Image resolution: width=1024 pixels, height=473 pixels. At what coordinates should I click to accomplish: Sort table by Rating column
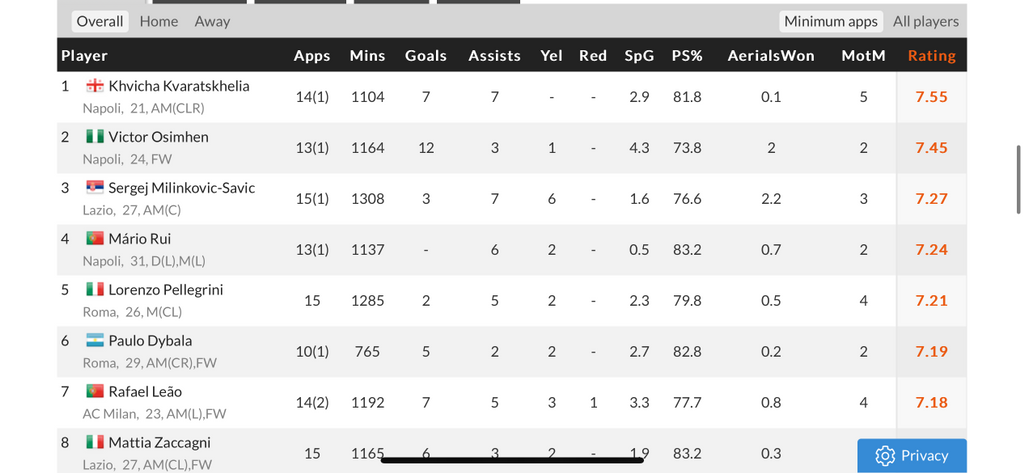pos(931,56)
